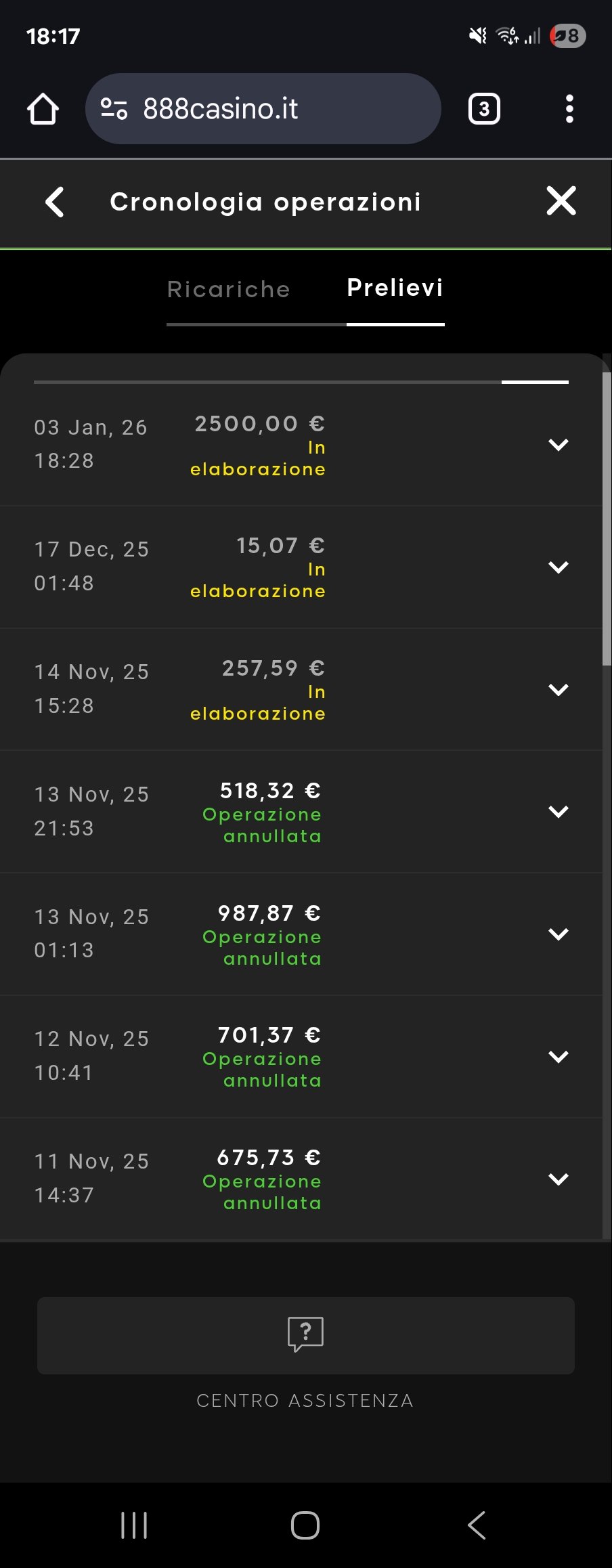Open details of the 987,87 € withdrawal
The height and width of the screenshot is (1568, 612).
(x=558, y=934)
